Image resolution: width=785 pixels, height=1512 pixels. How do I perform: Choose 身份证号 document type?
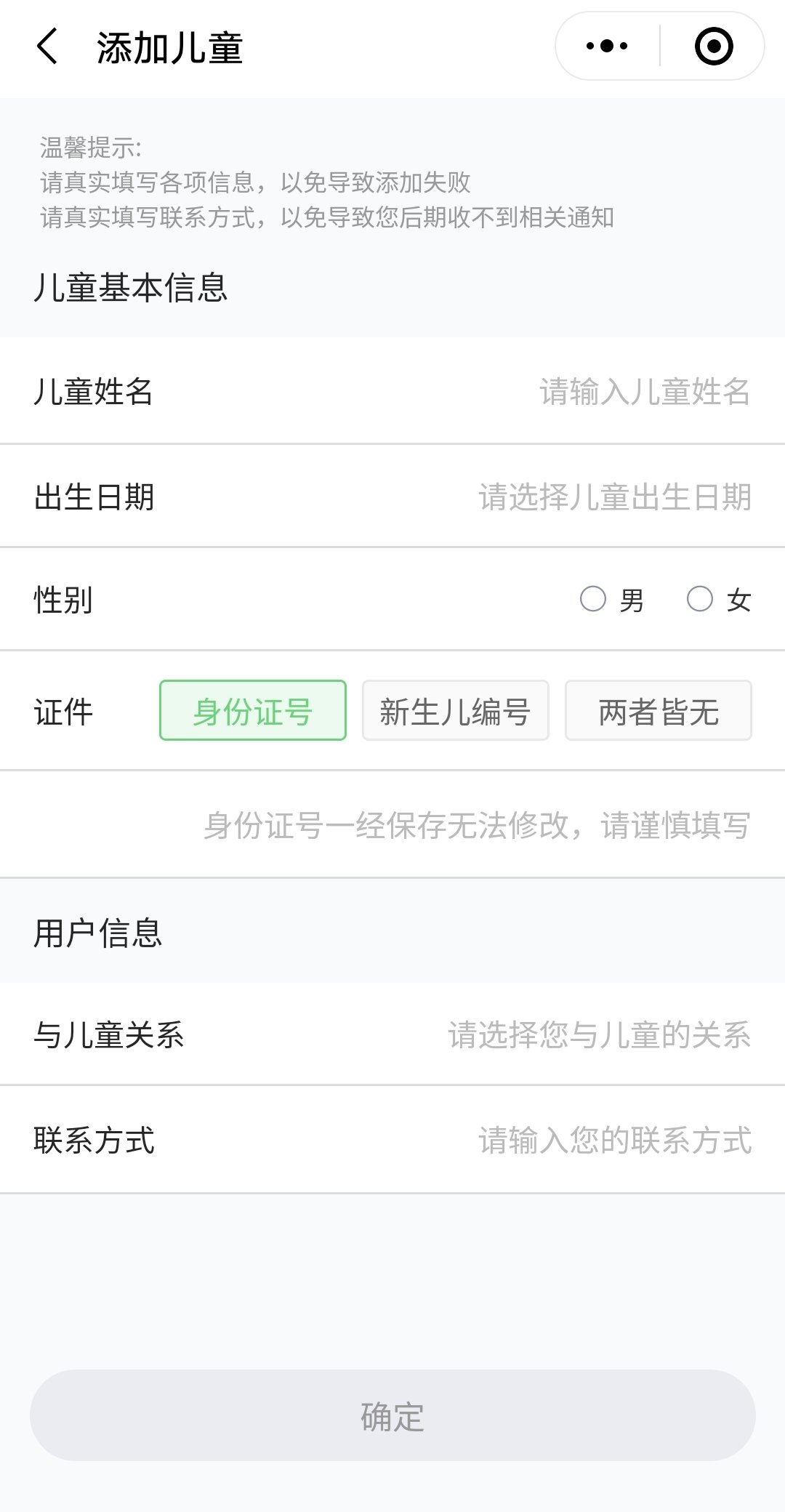[x=252, y=711]
